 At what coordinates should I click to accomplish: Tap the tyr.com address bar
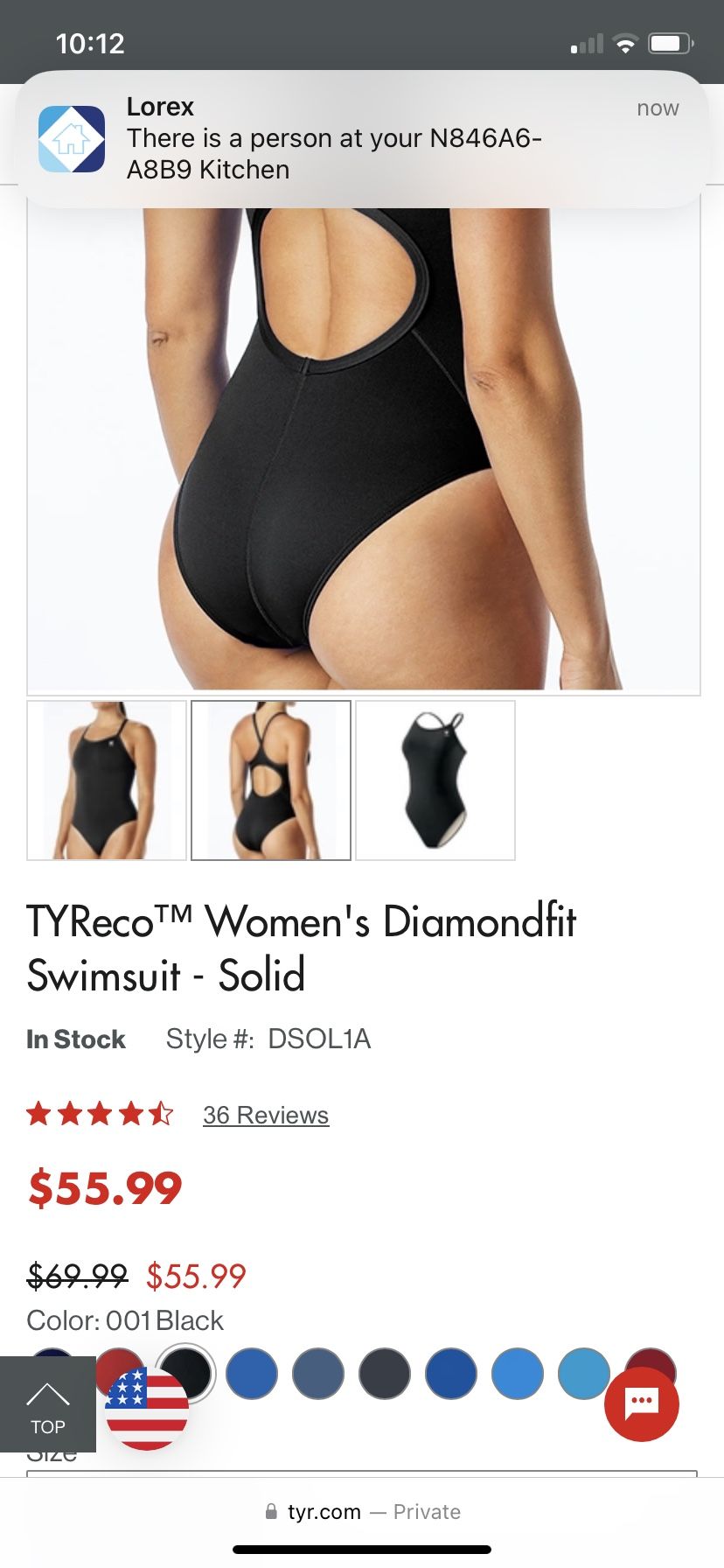[x=324, y=1511]
